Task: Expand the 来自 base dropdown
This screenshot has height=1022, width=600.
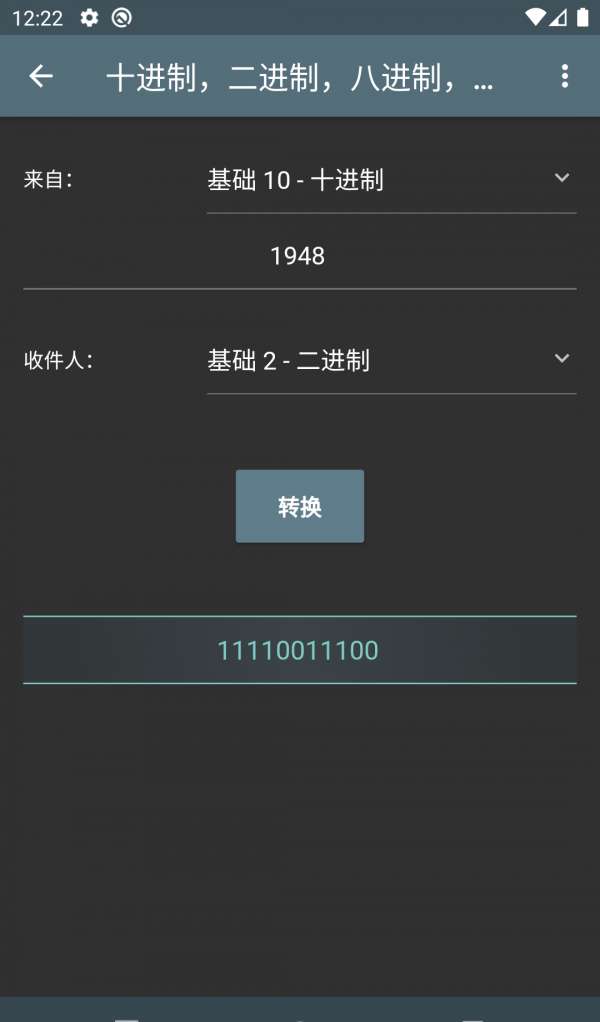Action: (x=392, y=179)
